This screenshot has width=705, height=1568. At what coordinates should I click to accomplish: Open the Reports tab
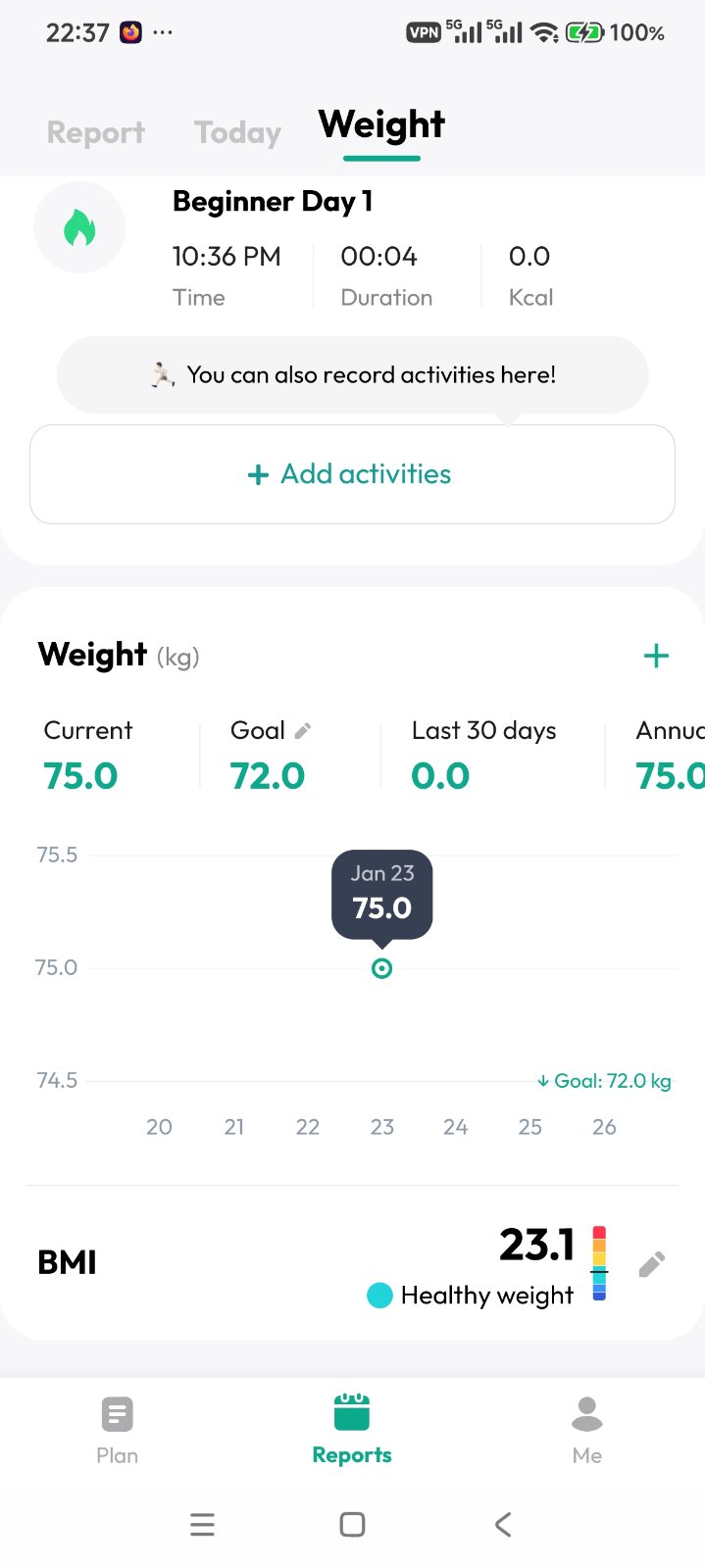352,1429
